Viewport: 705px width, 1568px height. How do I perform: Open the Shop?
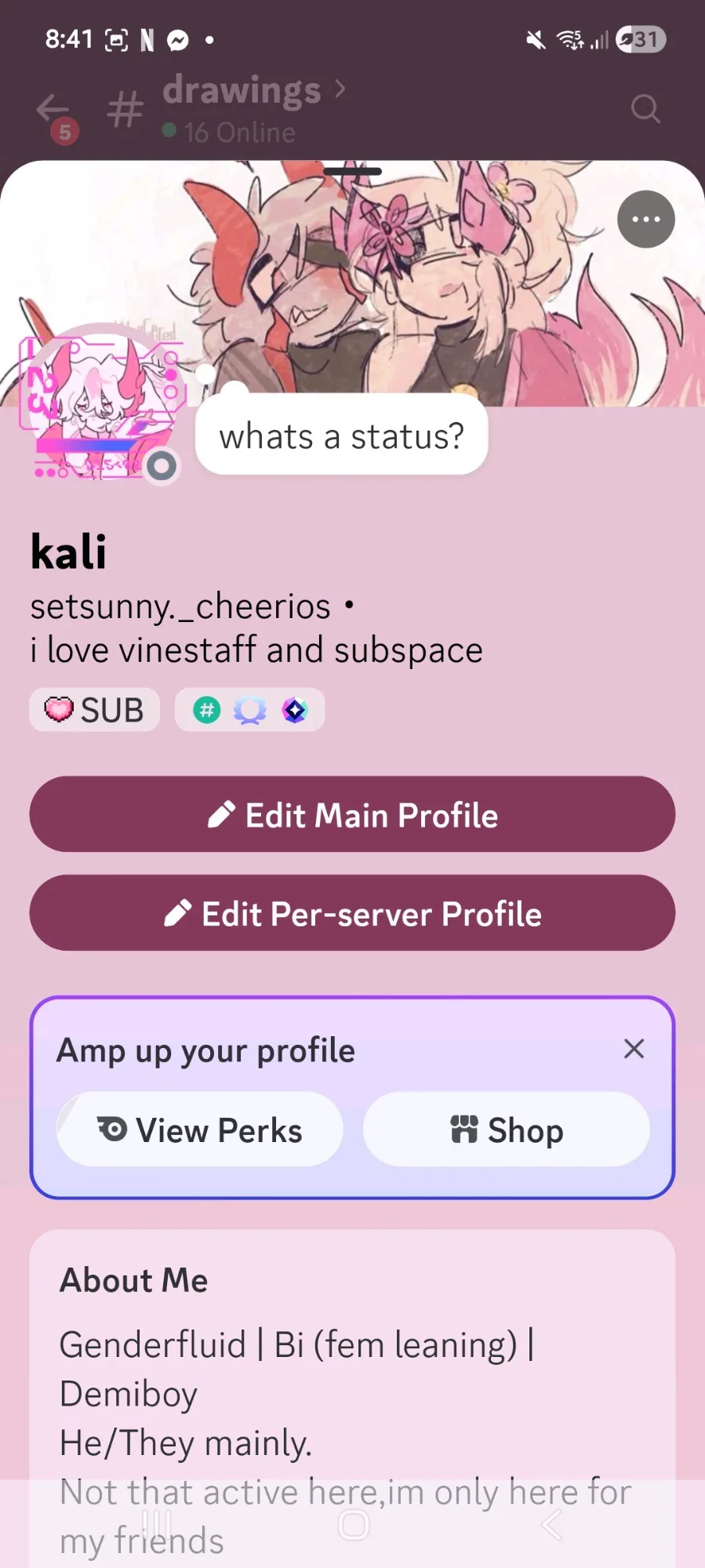[507, 1130]
